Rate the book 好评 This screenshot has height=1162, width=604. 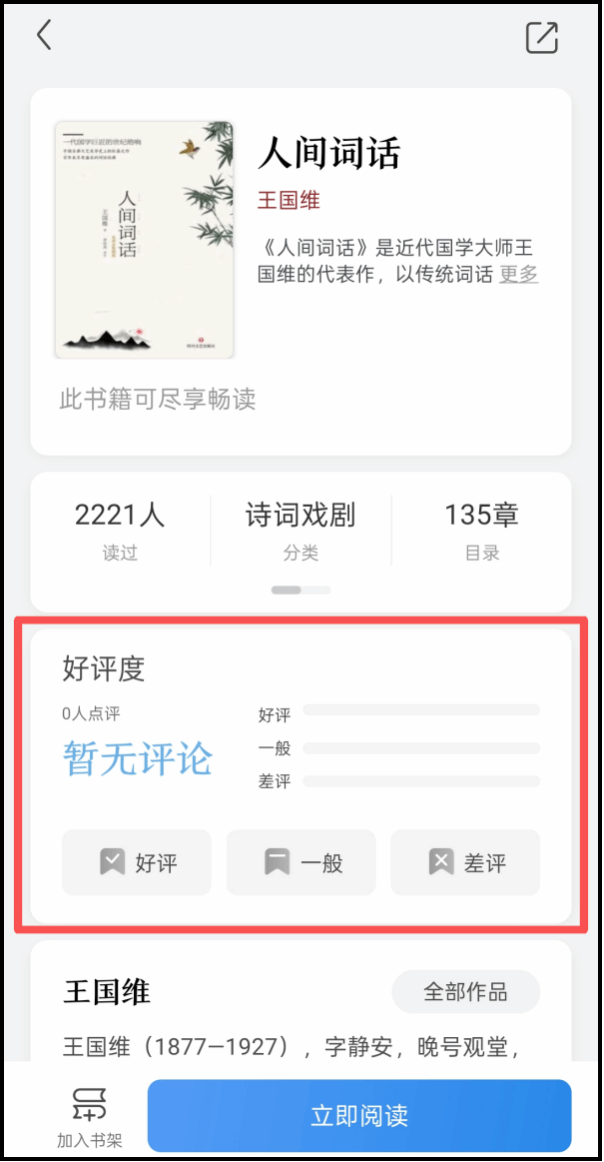click(137, 862)
